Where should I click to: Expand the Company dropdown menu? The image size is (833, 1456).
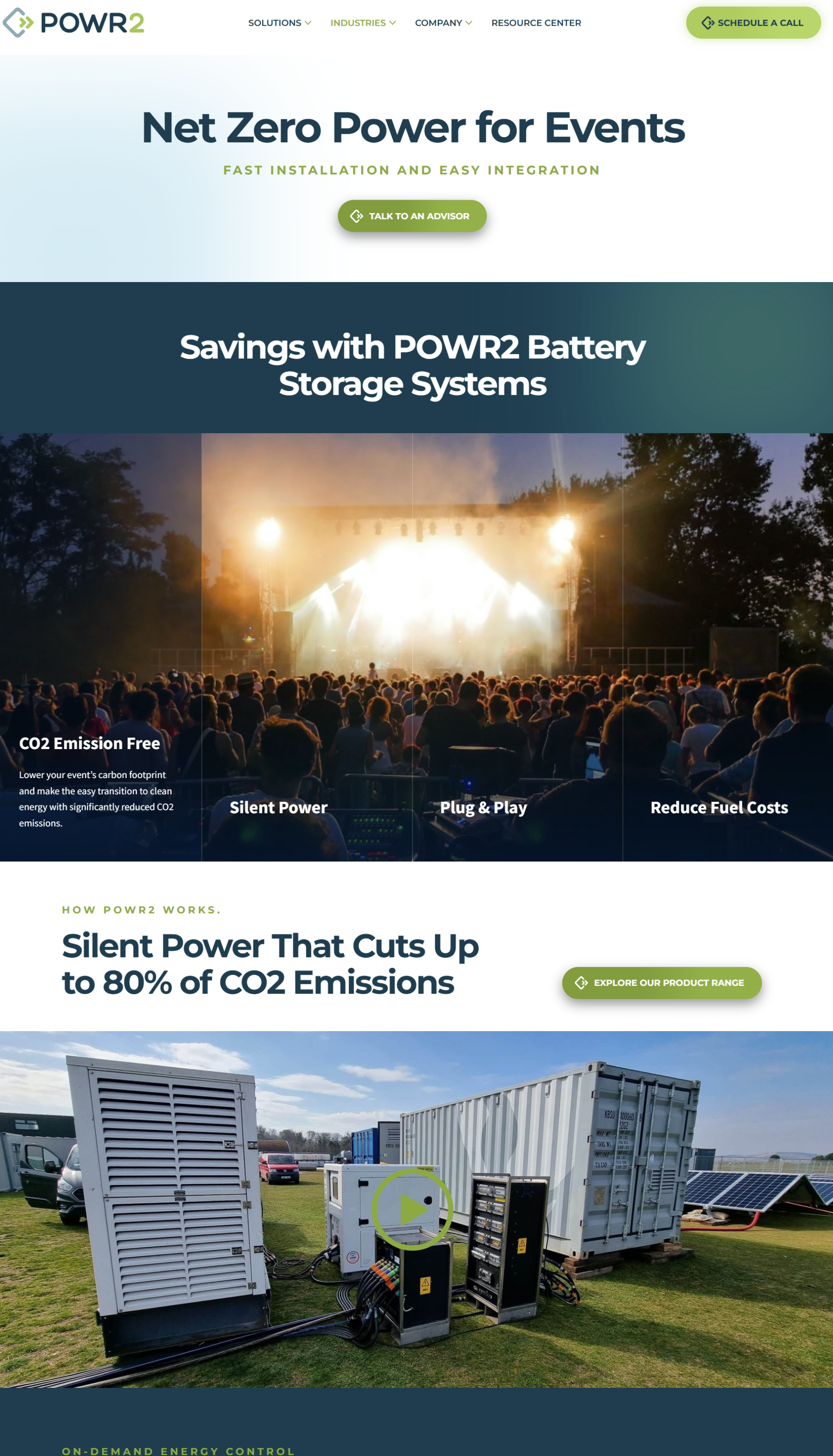tap(443, 23)
